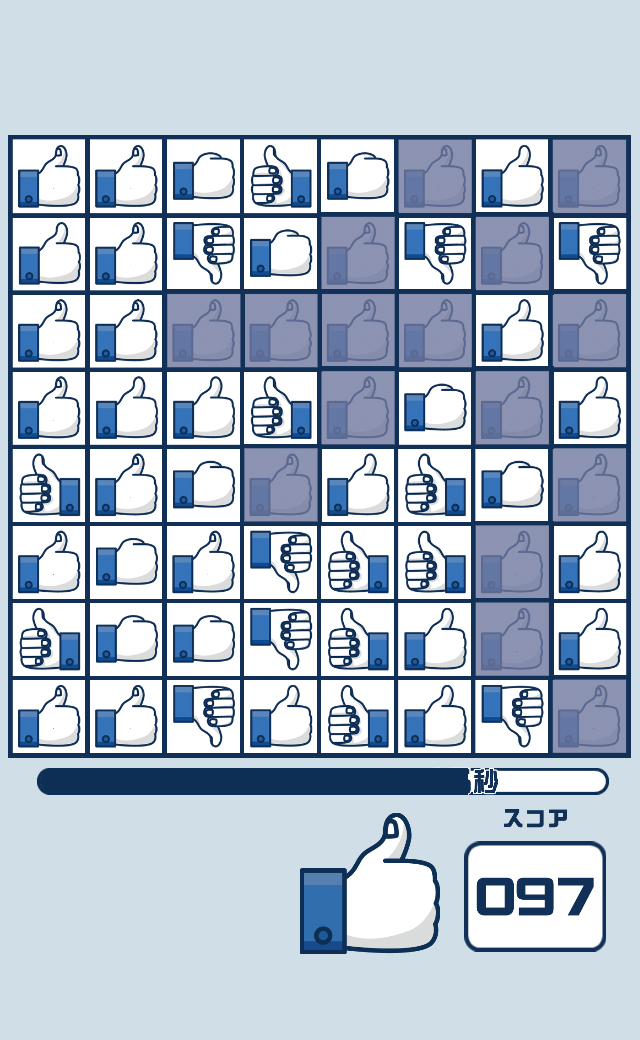This screenshot has height=1040, width=640.
Task: Hit the only thumbs-down tile in the rightmost column
Action: pyautogui.click(x=589, y=253)
